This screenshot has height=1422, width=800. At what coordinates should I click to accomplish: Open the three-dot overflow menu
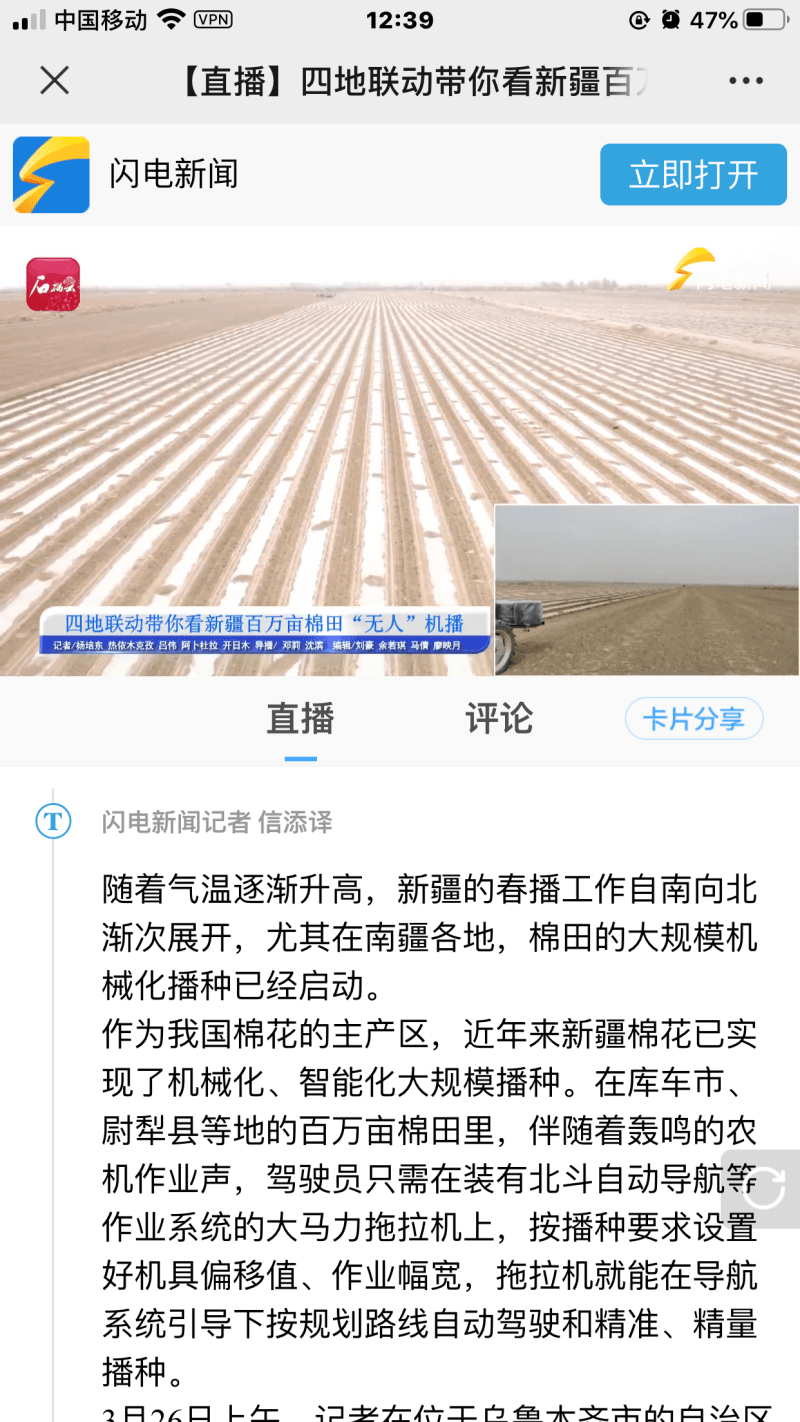tap(746, 81)
